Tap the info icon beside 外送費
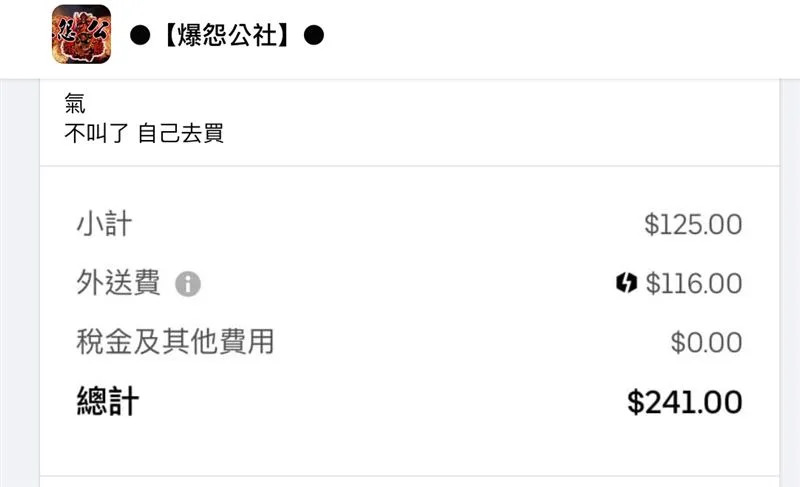Screen dimensions: 800x487 188,284
